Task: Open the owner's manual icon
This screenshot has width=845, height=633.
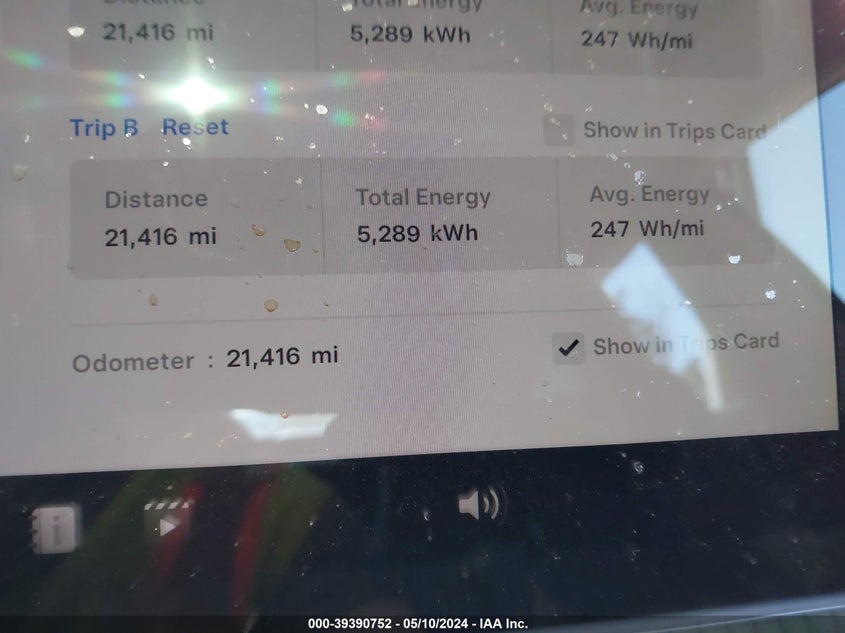Action: pos(56,528)
